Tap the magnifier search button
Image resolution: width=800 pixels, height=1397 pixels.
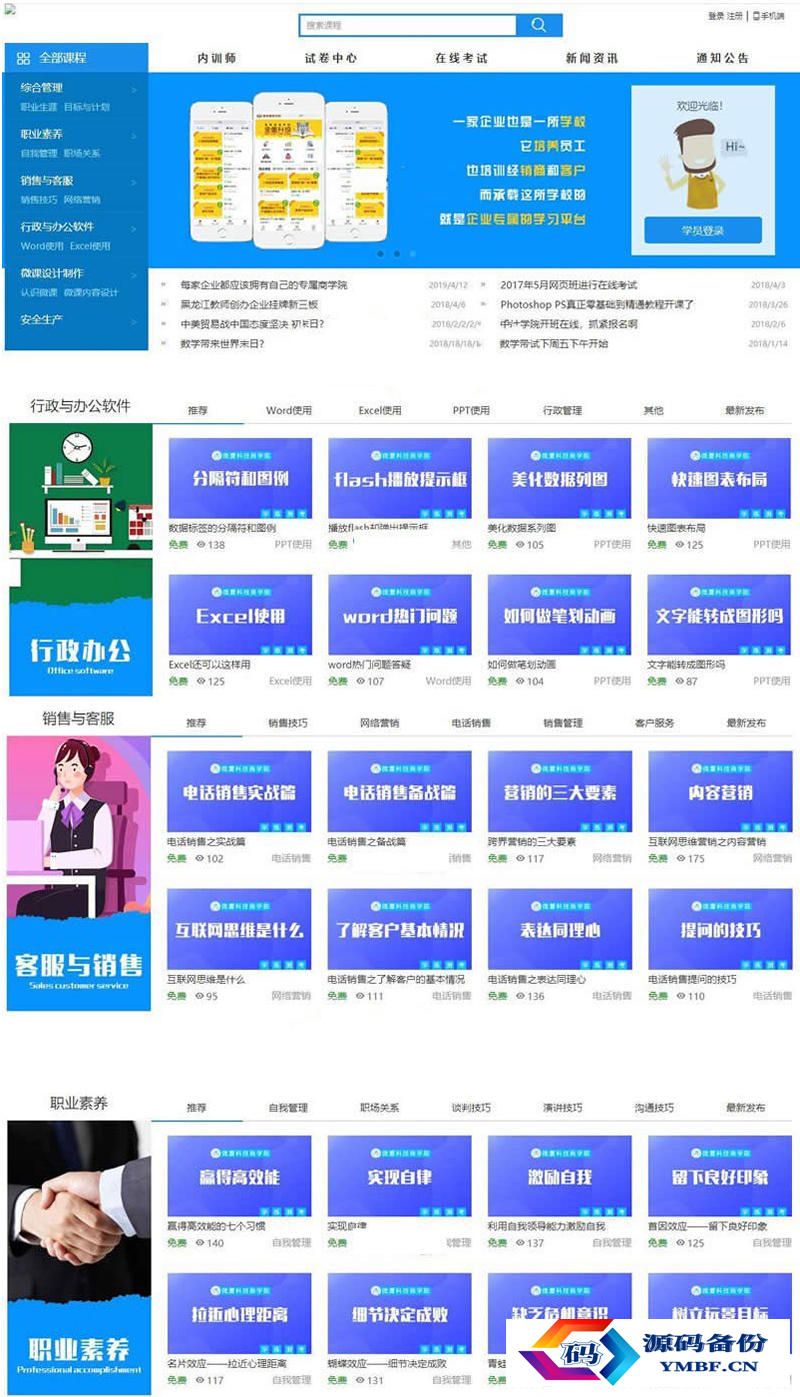539,25
